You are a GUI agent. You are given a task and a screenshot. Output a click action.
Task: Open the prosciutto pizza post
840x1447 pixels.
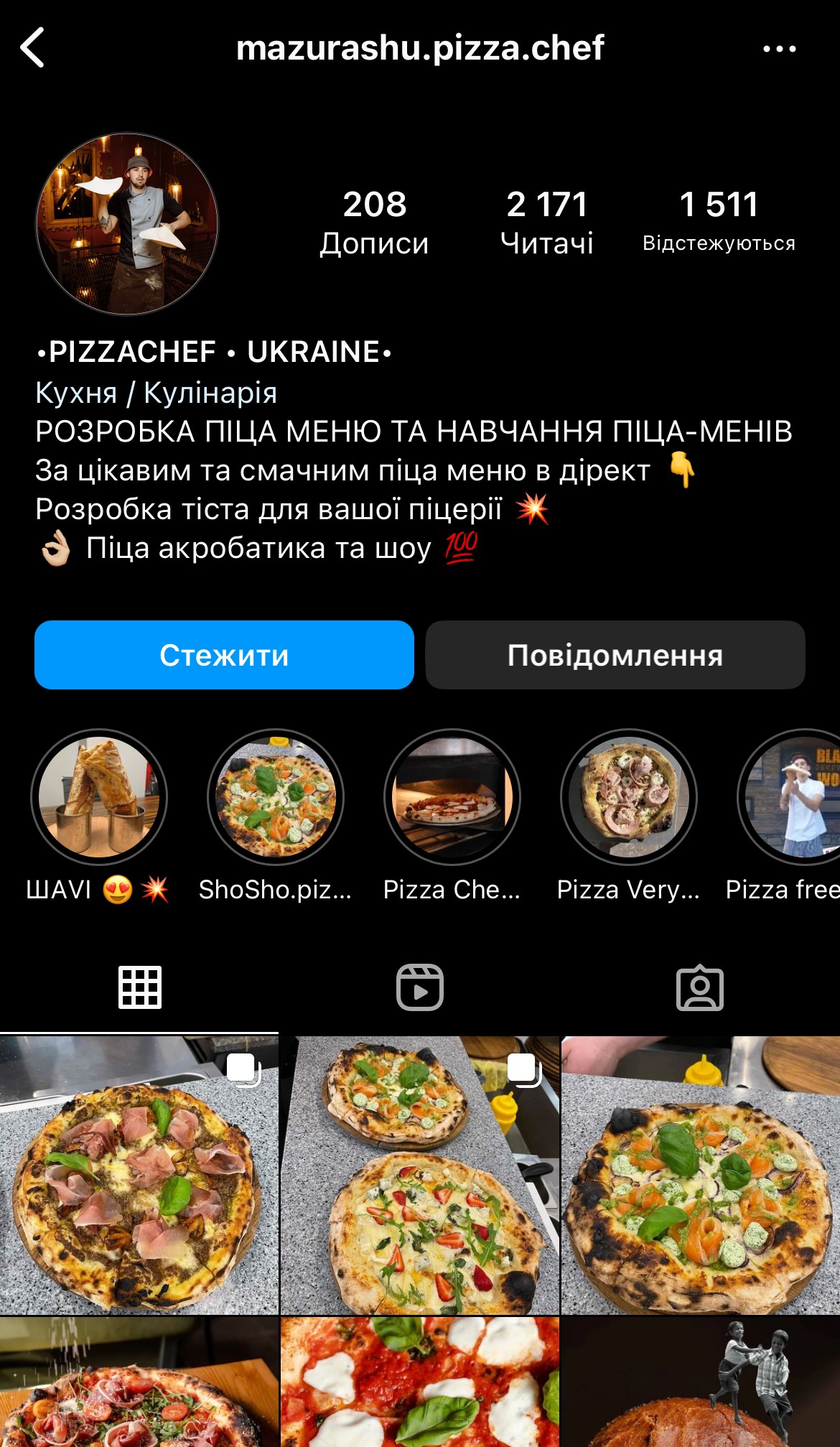tap(139, 1175)
